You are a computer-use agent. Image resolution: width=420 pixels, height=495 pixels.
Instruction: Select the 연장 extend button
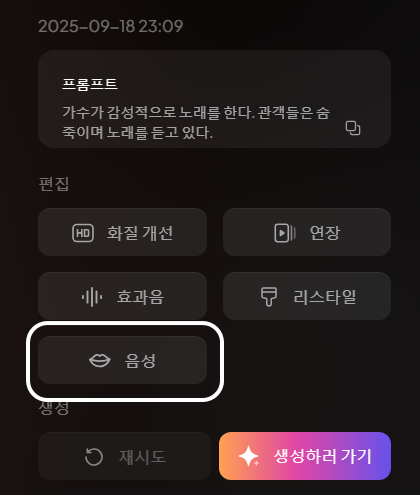click(x=307, y=232)
